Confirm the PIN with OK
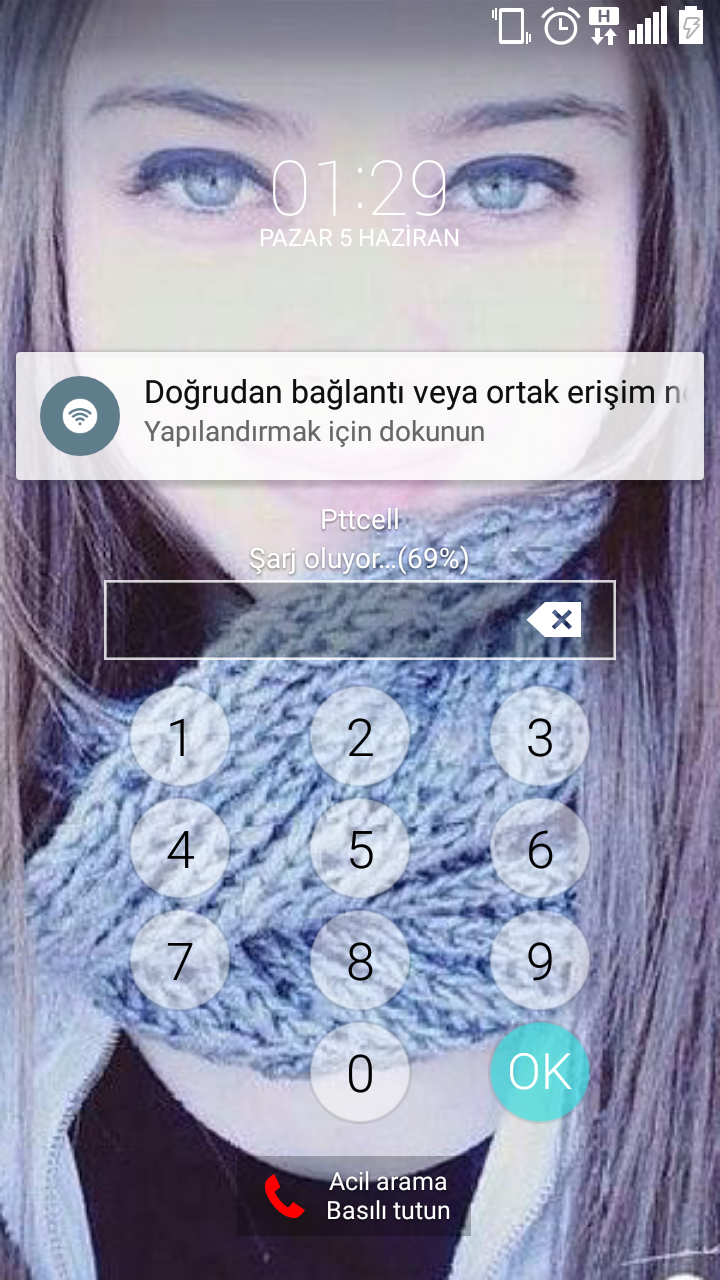Viewport: 720px width, 1280px height. pyautogui.click(x=540, y=1072)
